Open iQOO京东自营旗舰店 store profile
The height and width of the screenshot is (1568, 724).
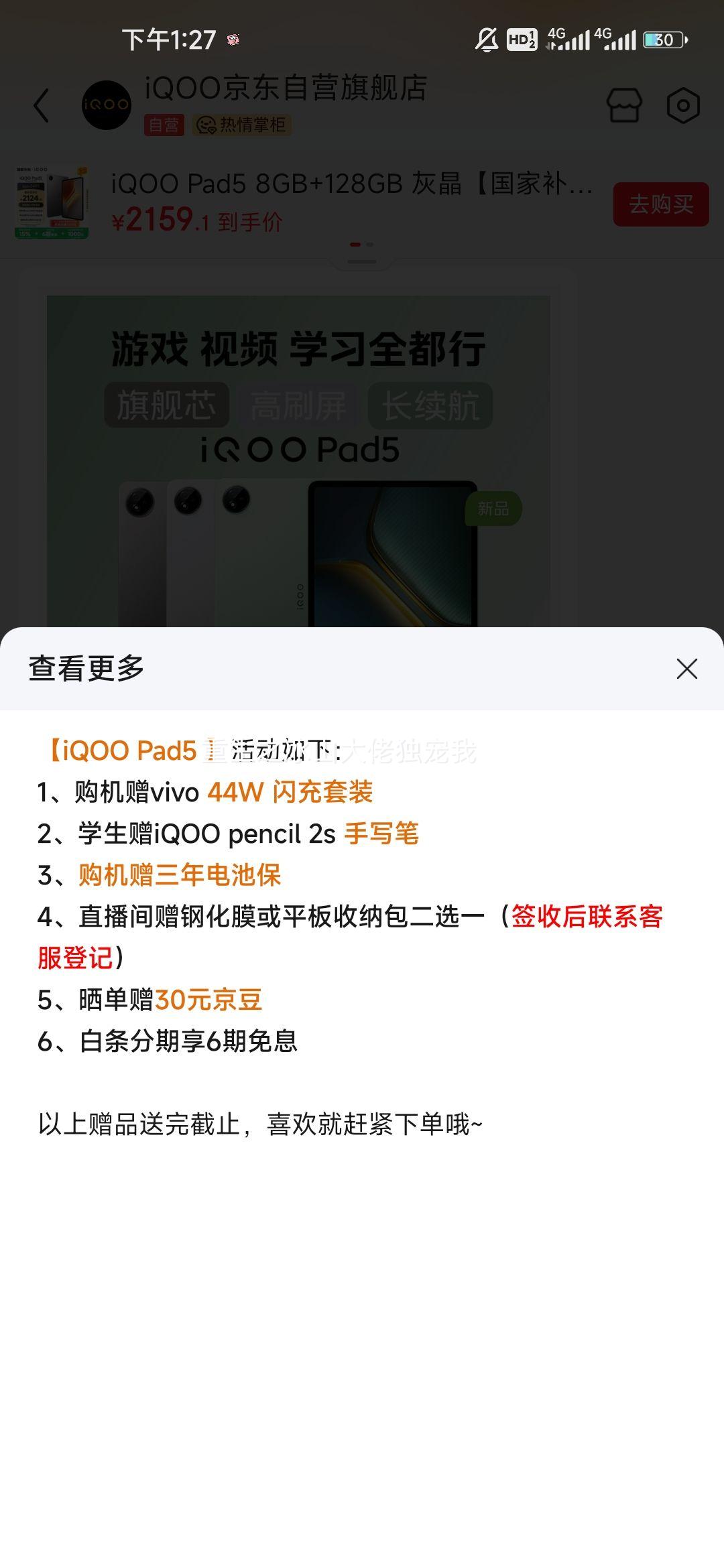pos(285,89)
